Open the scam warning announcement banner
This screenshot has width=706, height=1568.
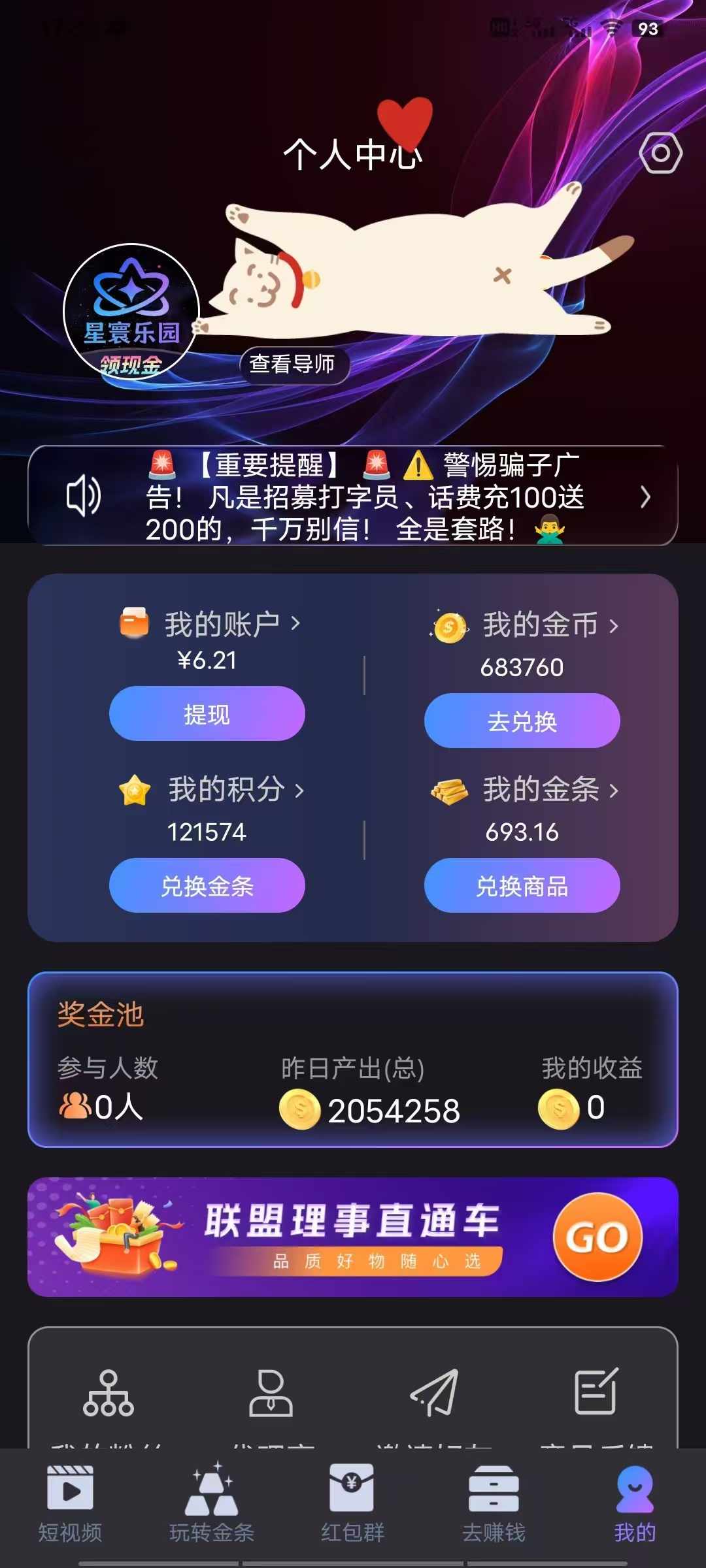click(353, 497)
